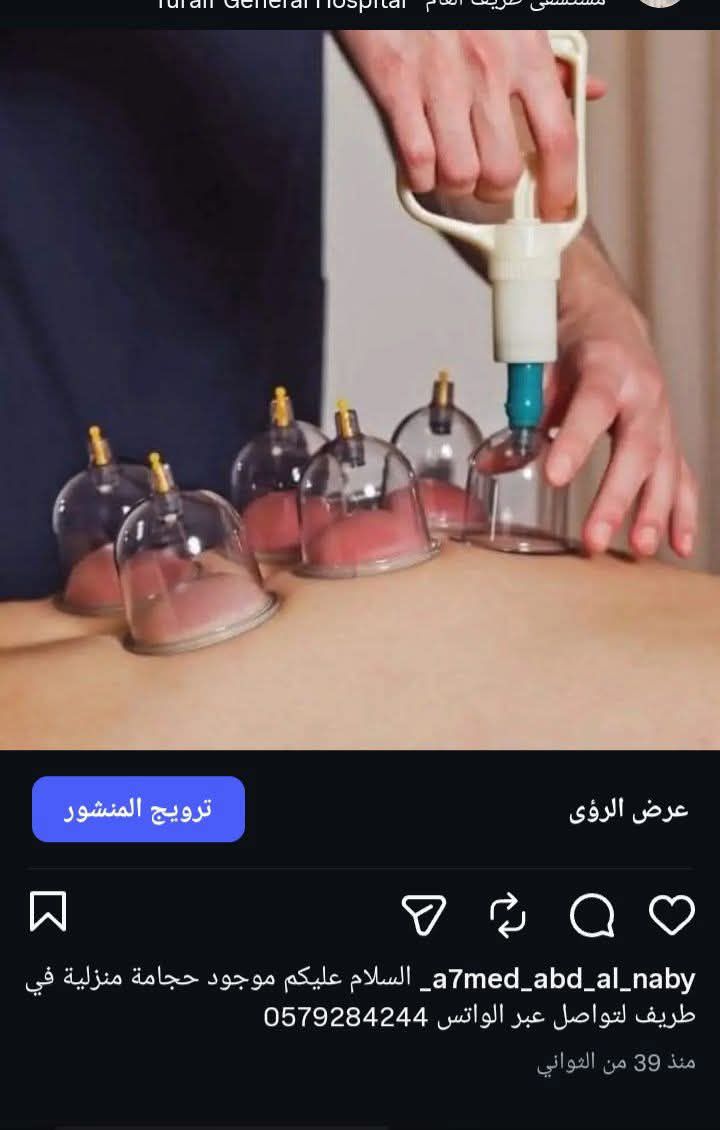
Task: Open comments with the speech bubble icon
Action: [593, 913]
